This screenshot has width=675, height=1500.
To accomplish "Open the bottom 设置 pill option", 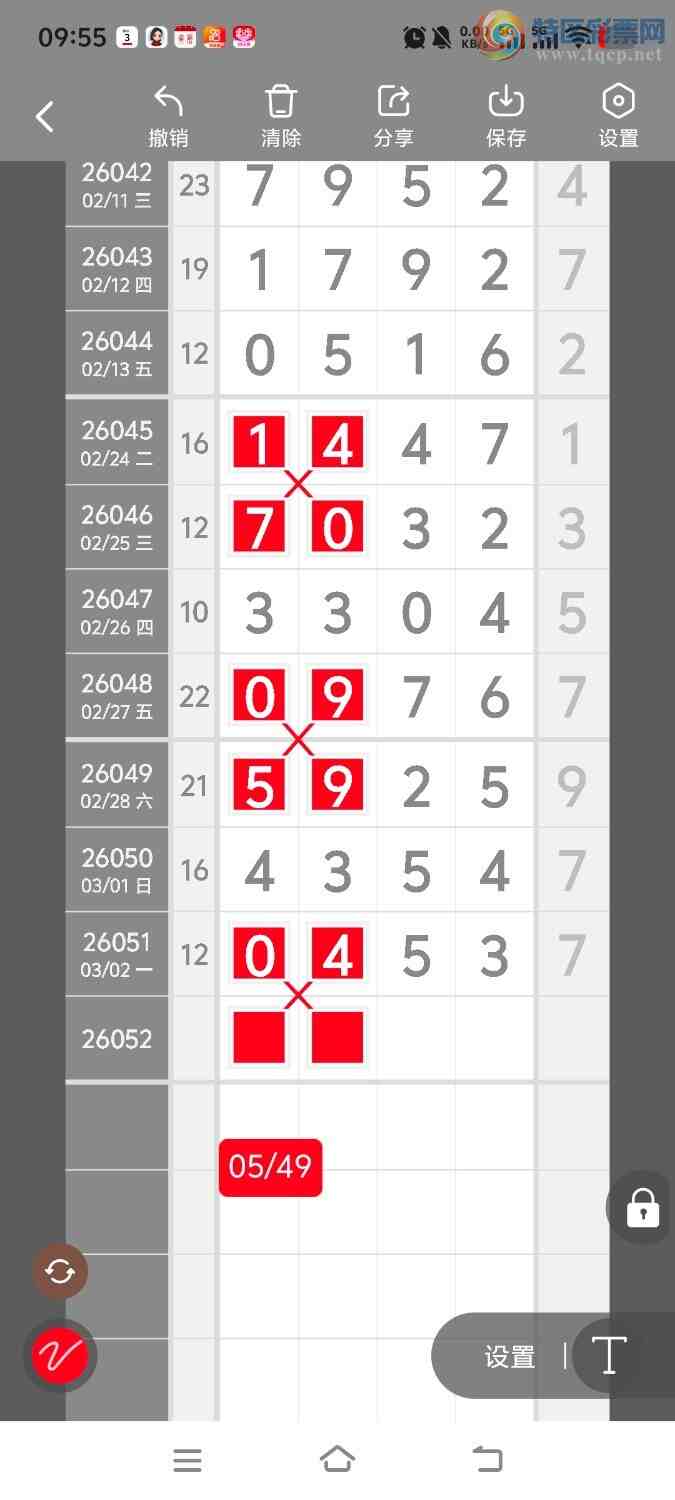I will (x=510, y=1357).
